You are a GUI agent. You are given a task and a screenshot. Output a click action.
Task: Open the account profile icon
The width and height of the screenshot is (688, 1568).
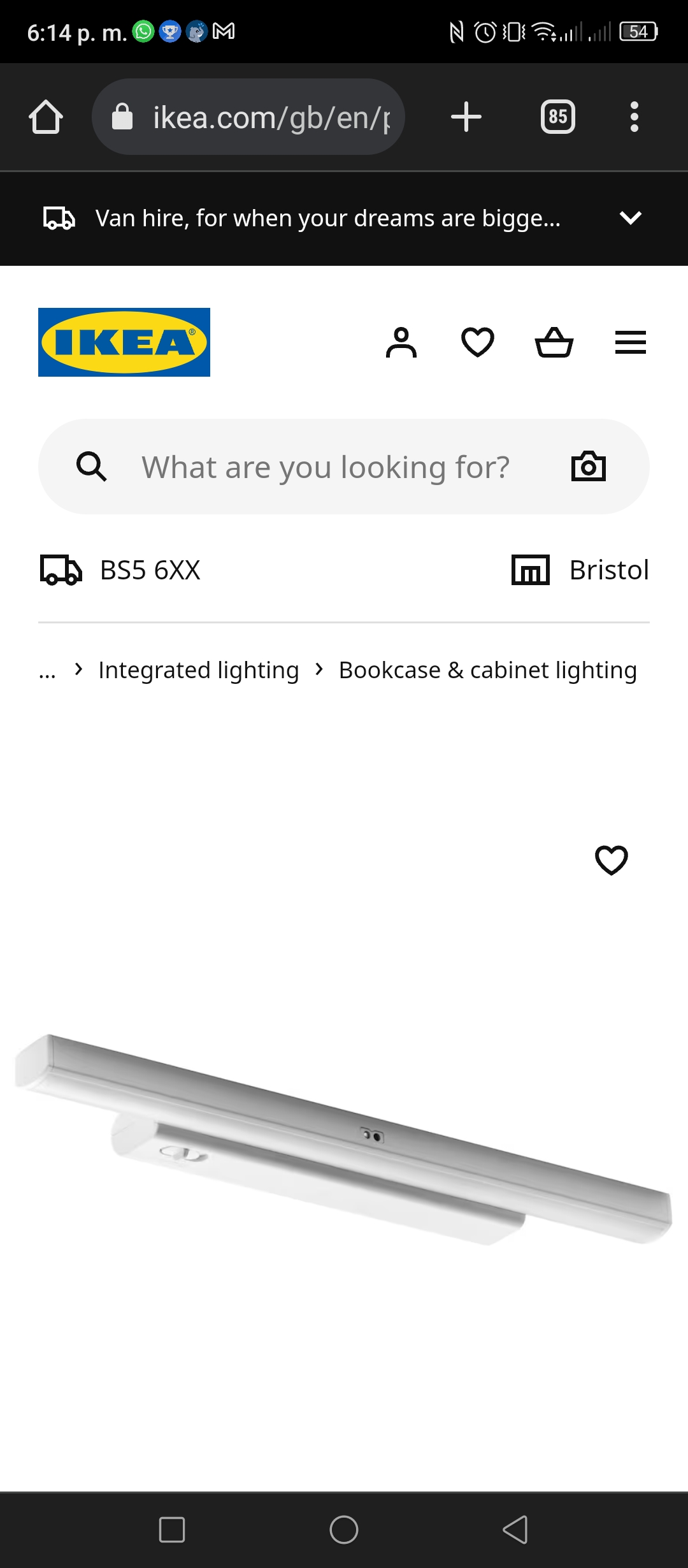click(401, 342)
